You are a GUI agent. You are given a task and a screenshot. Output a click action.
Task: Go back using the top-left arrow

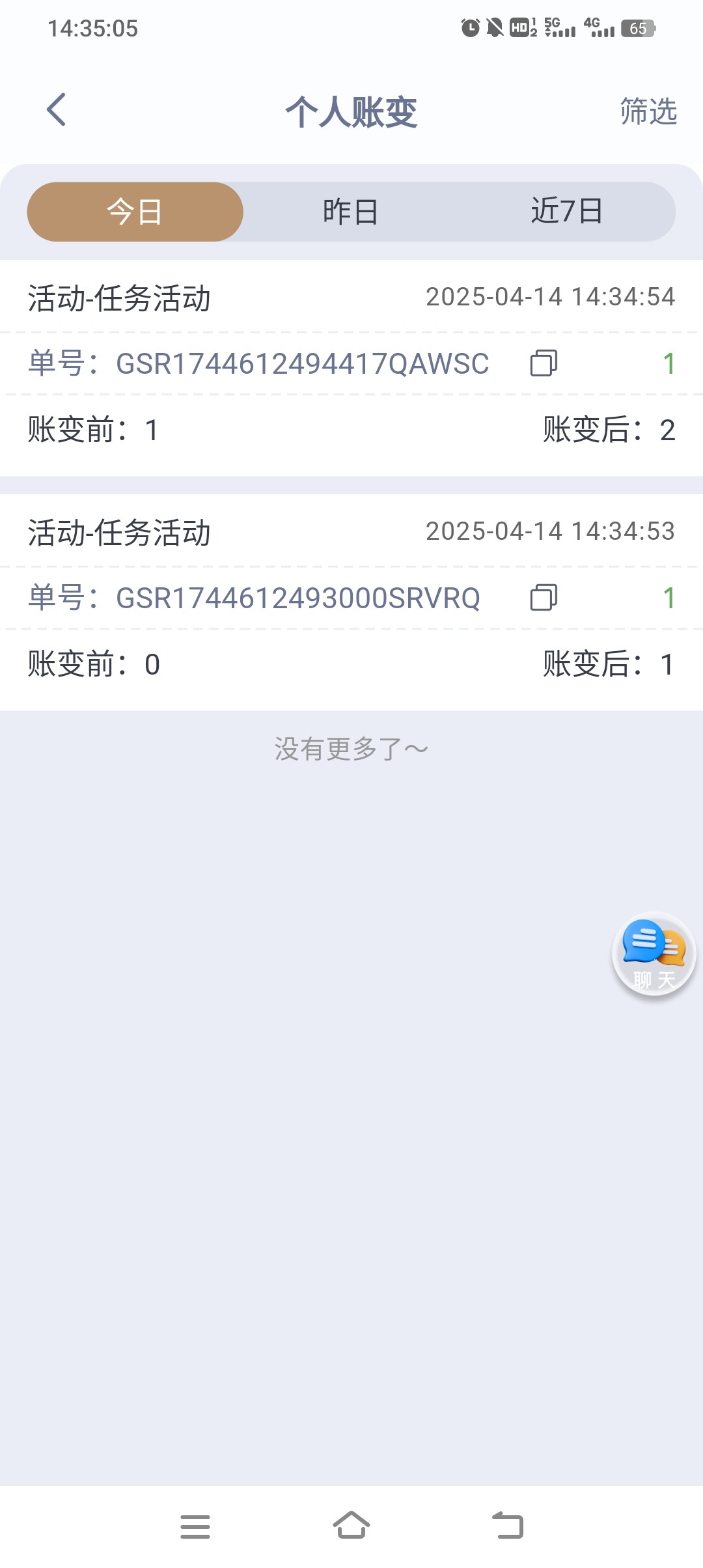[57, 109]
